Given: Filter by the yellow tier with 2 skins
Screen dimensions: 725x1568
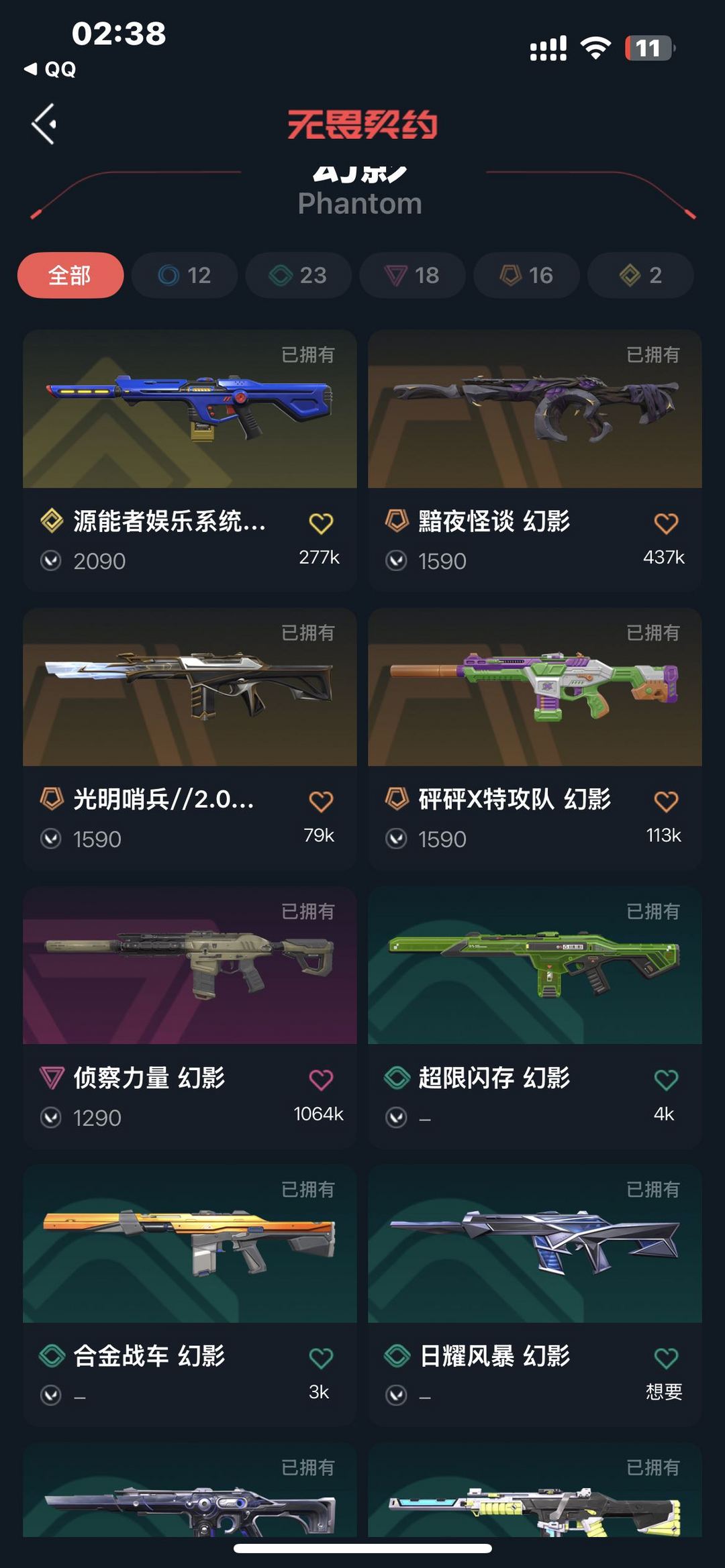Looking at the screenshot, I should 640,275.
